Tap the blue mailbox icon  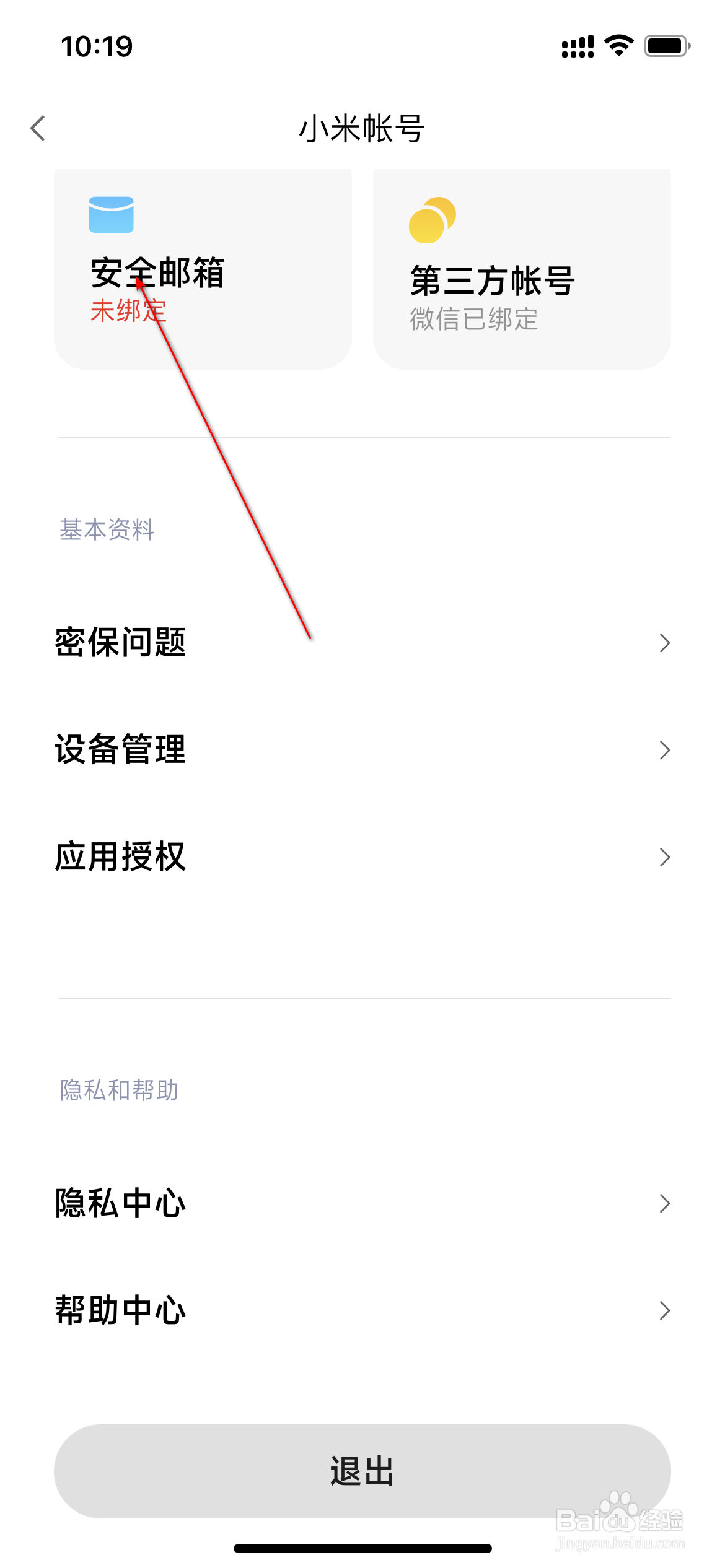pos(112,216)
